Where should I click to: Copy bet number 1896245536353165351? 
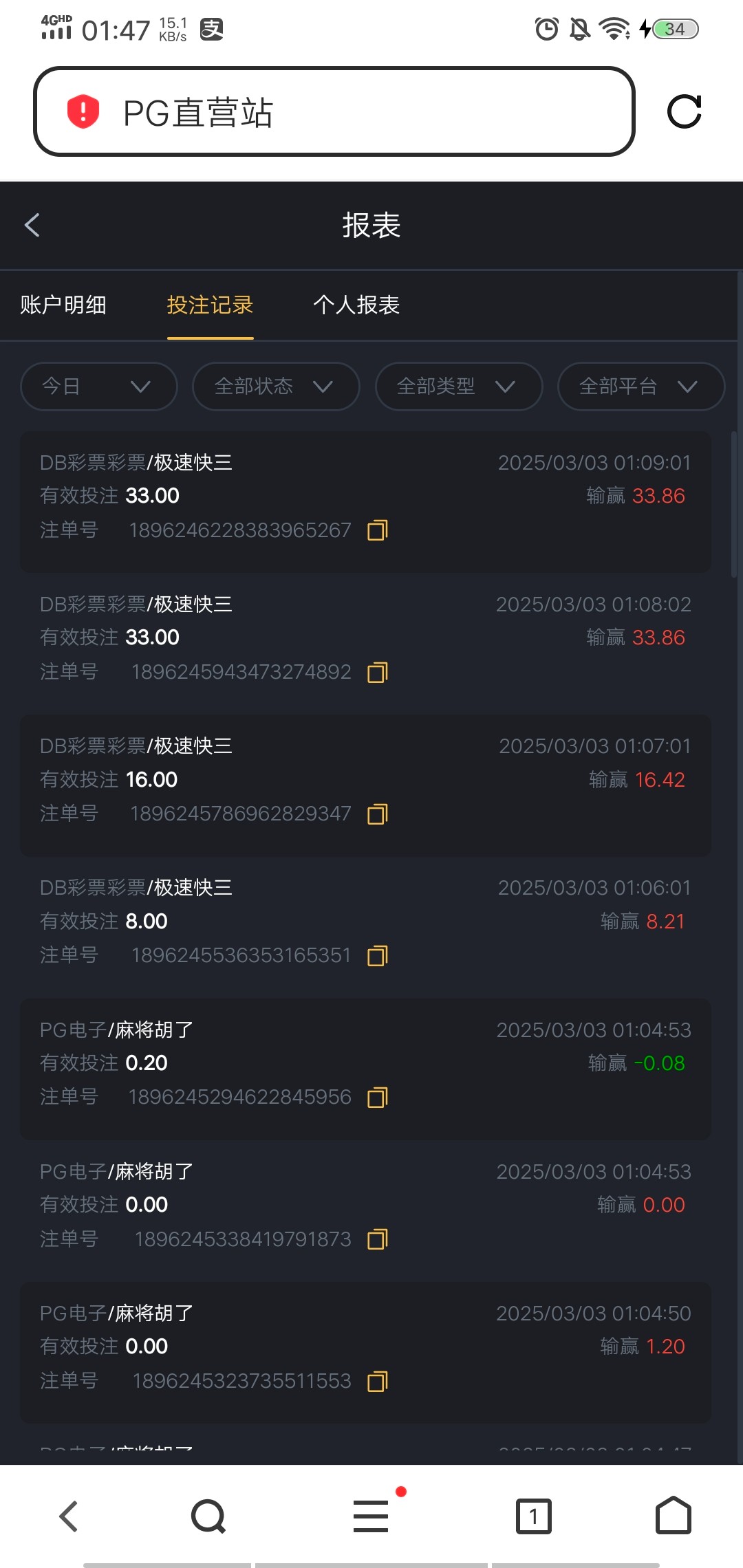(x=378, y=955)
